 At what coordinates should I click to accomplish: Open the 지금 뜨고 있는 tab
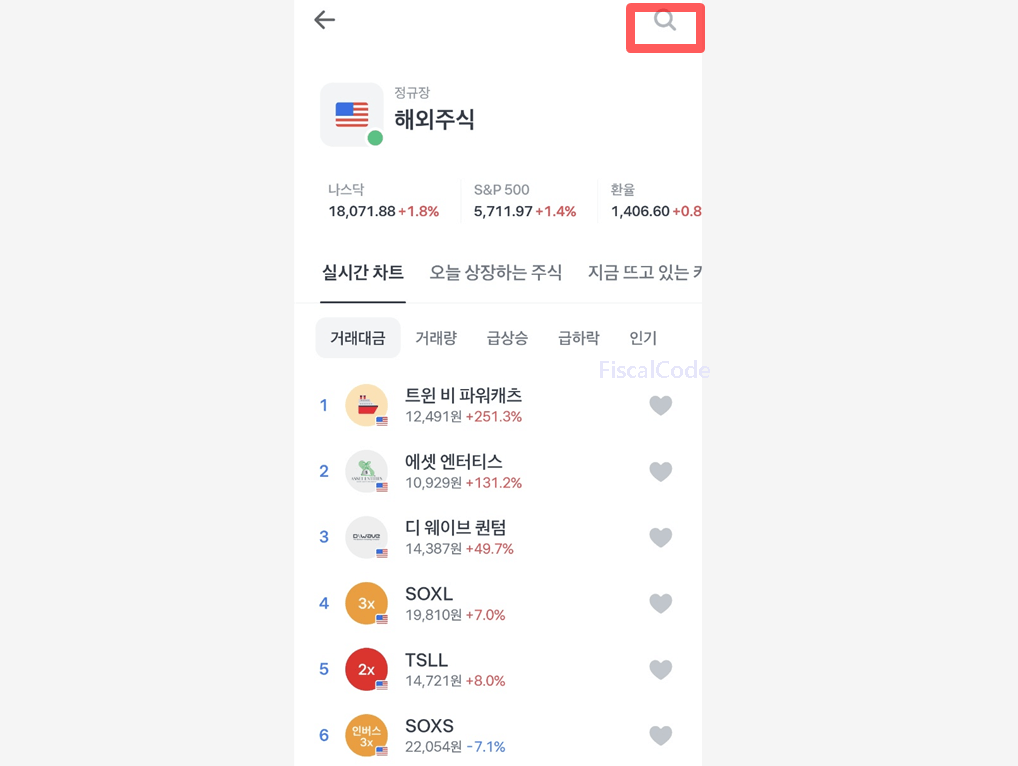[x=644, y=272]
